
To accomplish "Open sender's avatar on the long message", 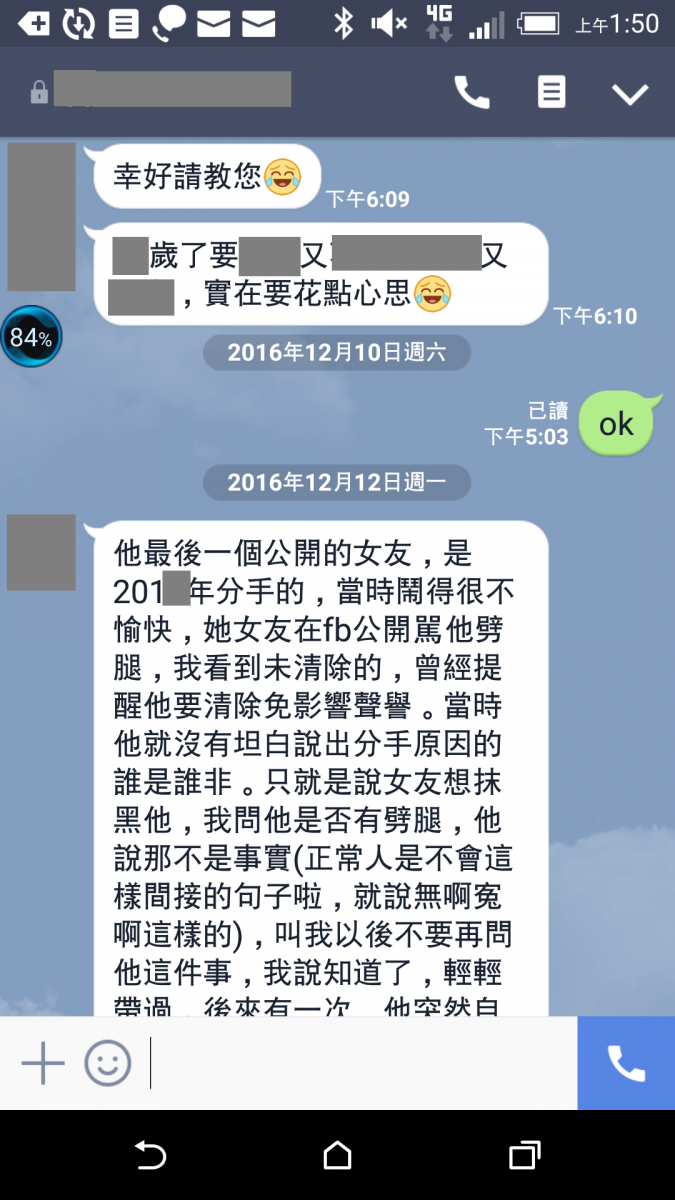I will (x=41, y=552).
